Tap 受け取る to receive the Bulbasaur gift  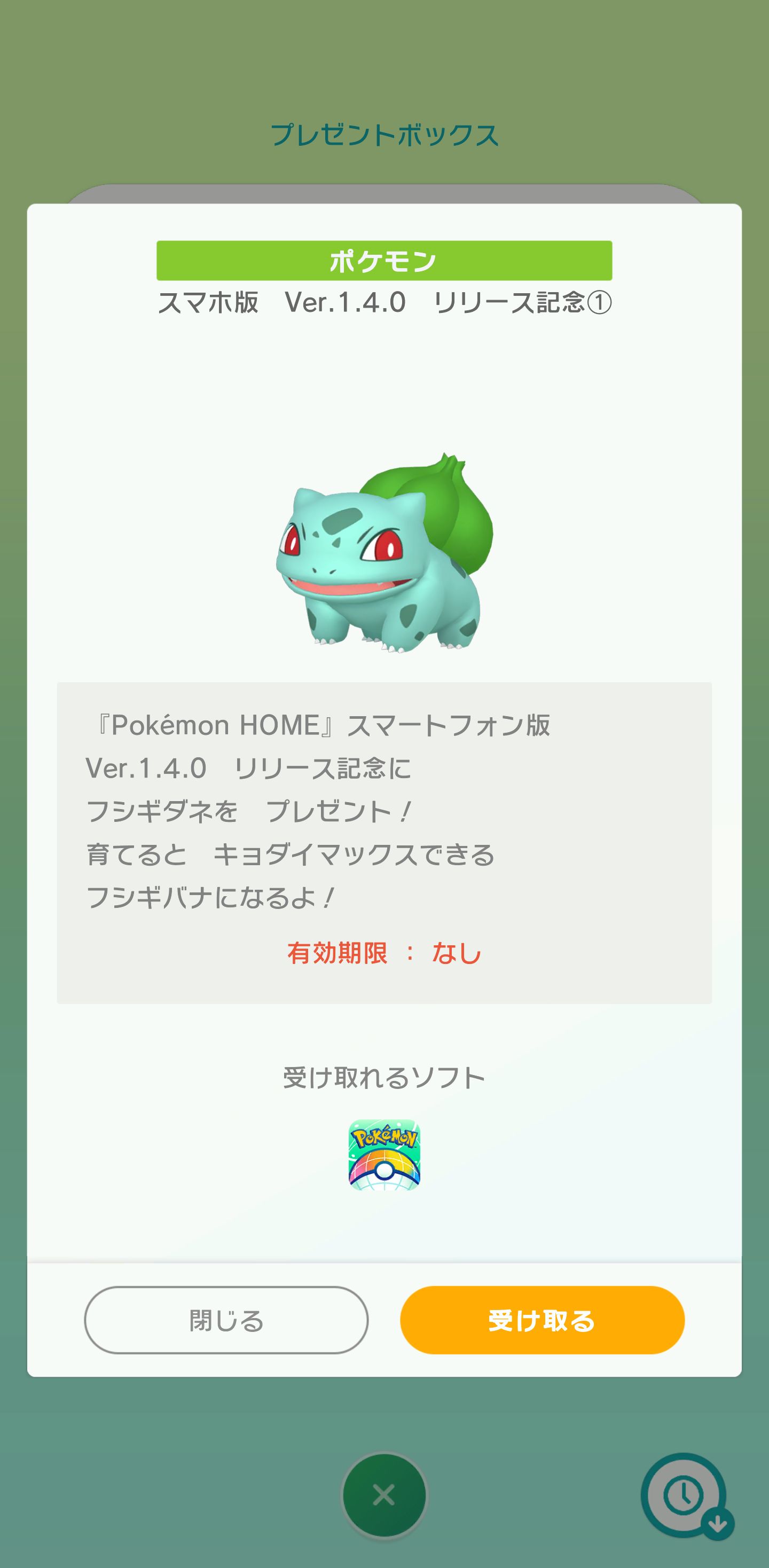[542, 1320]
